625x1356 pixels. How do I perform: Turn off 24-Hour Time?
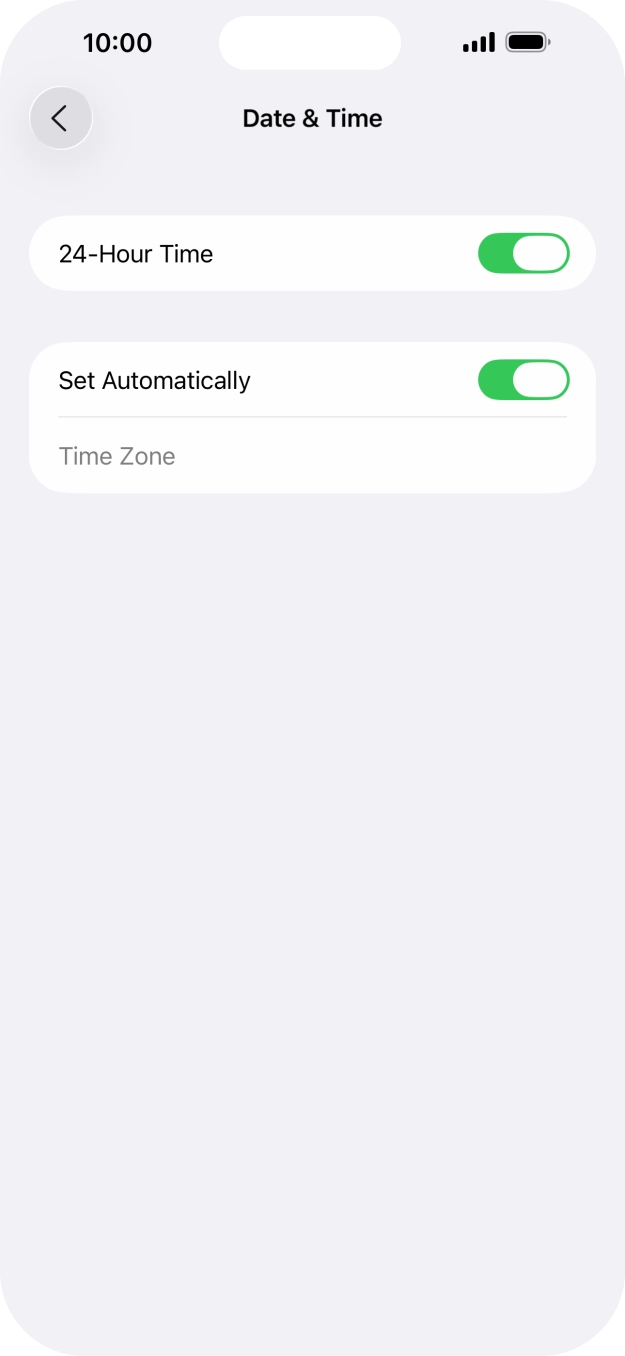(x=523, y=254)
